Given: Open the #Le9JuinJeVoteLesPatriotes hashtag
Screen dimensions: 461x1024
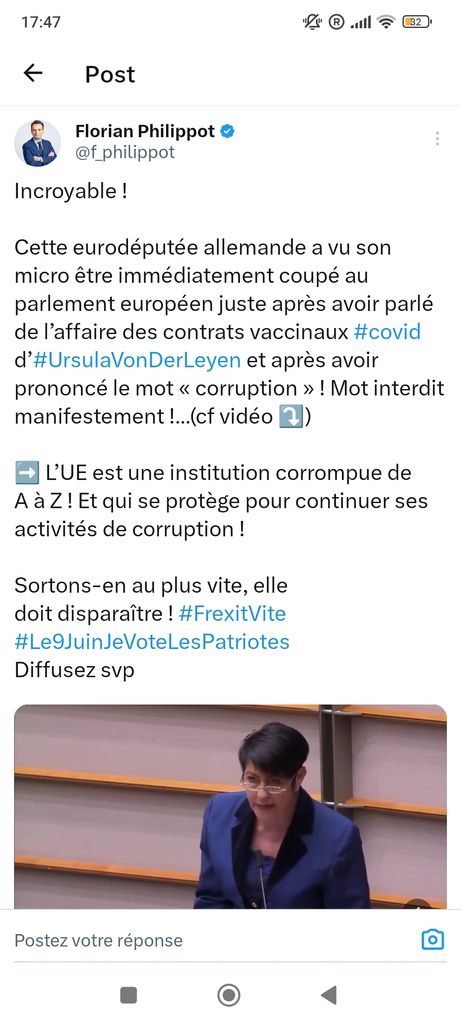Looking at the screenshot, I should [x=152, y=642].
